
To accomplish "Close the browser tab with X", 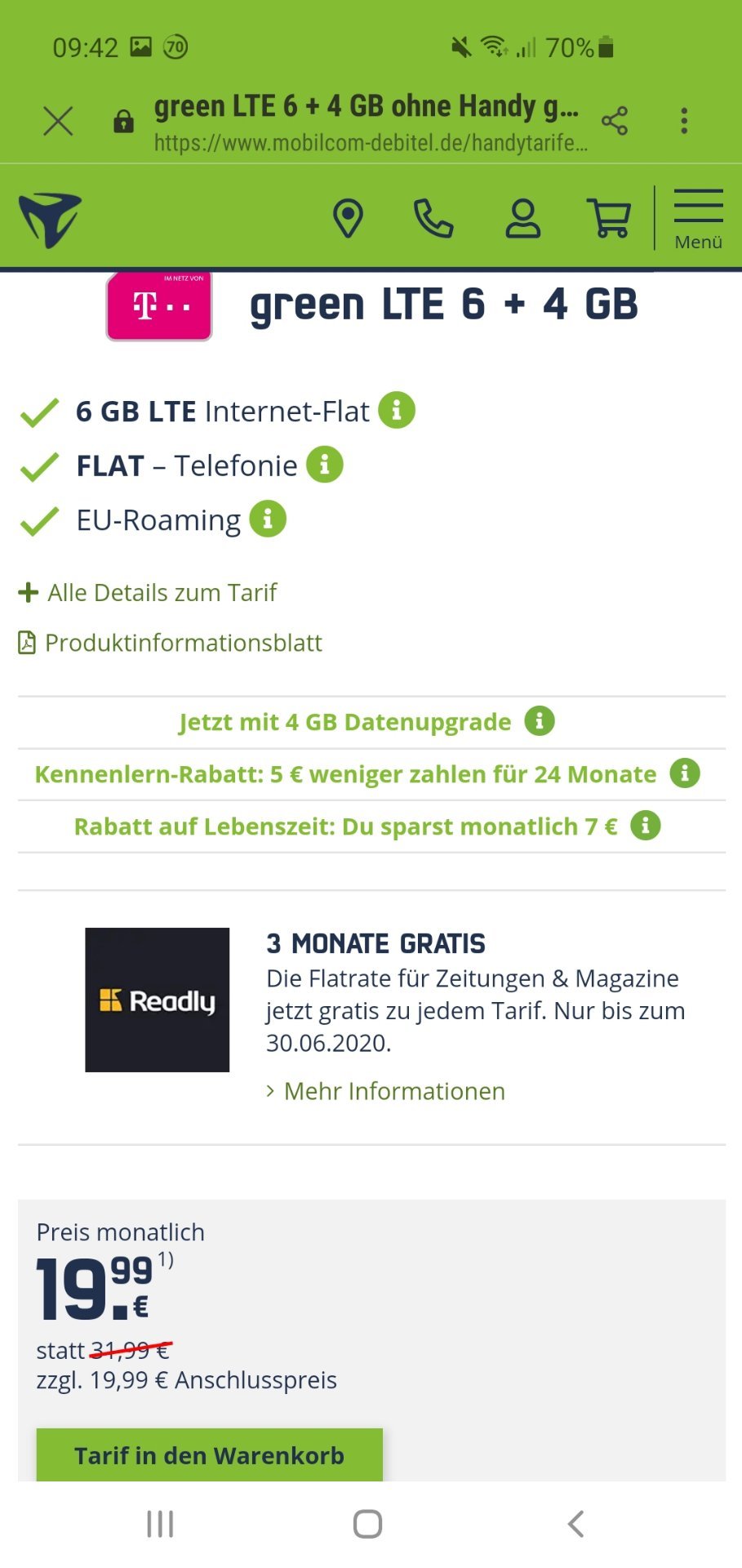I will (58, 122).
